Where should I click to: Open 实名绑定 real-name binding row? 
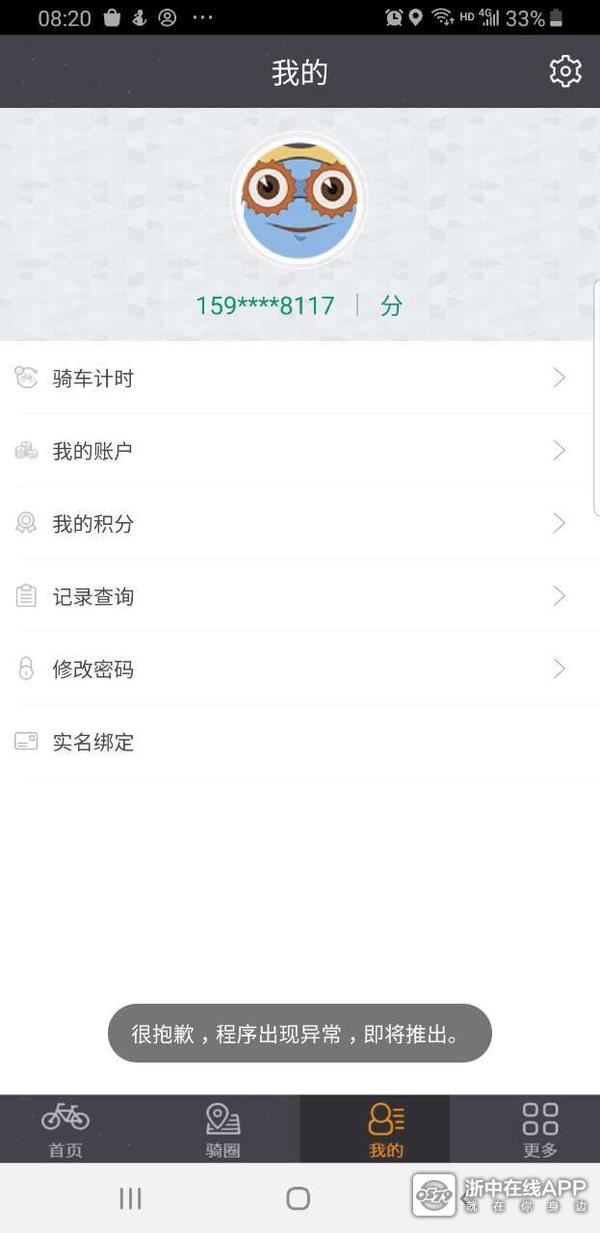coord(300,742)
